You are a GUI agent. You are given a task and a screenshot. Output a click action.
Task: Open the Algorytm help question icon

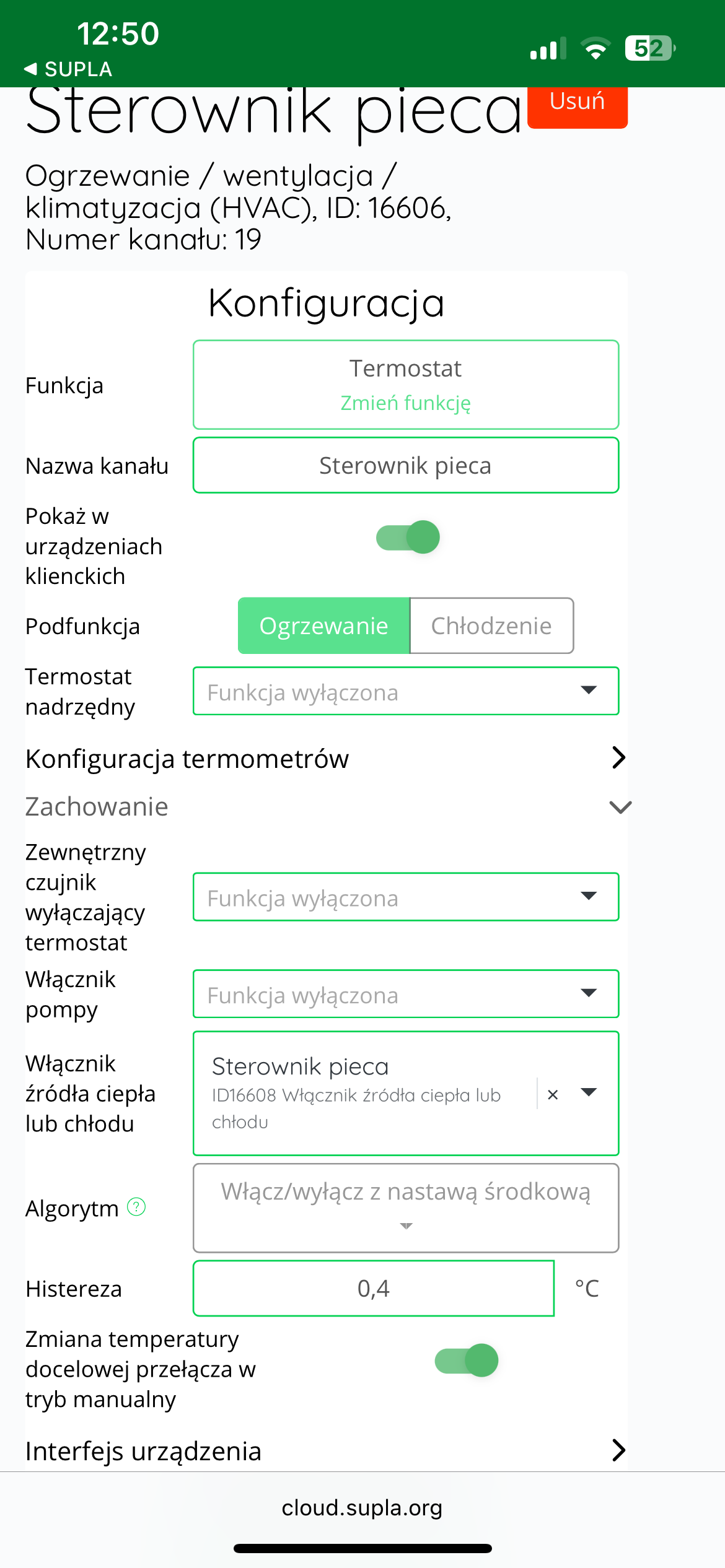(x=136, y=1206)
